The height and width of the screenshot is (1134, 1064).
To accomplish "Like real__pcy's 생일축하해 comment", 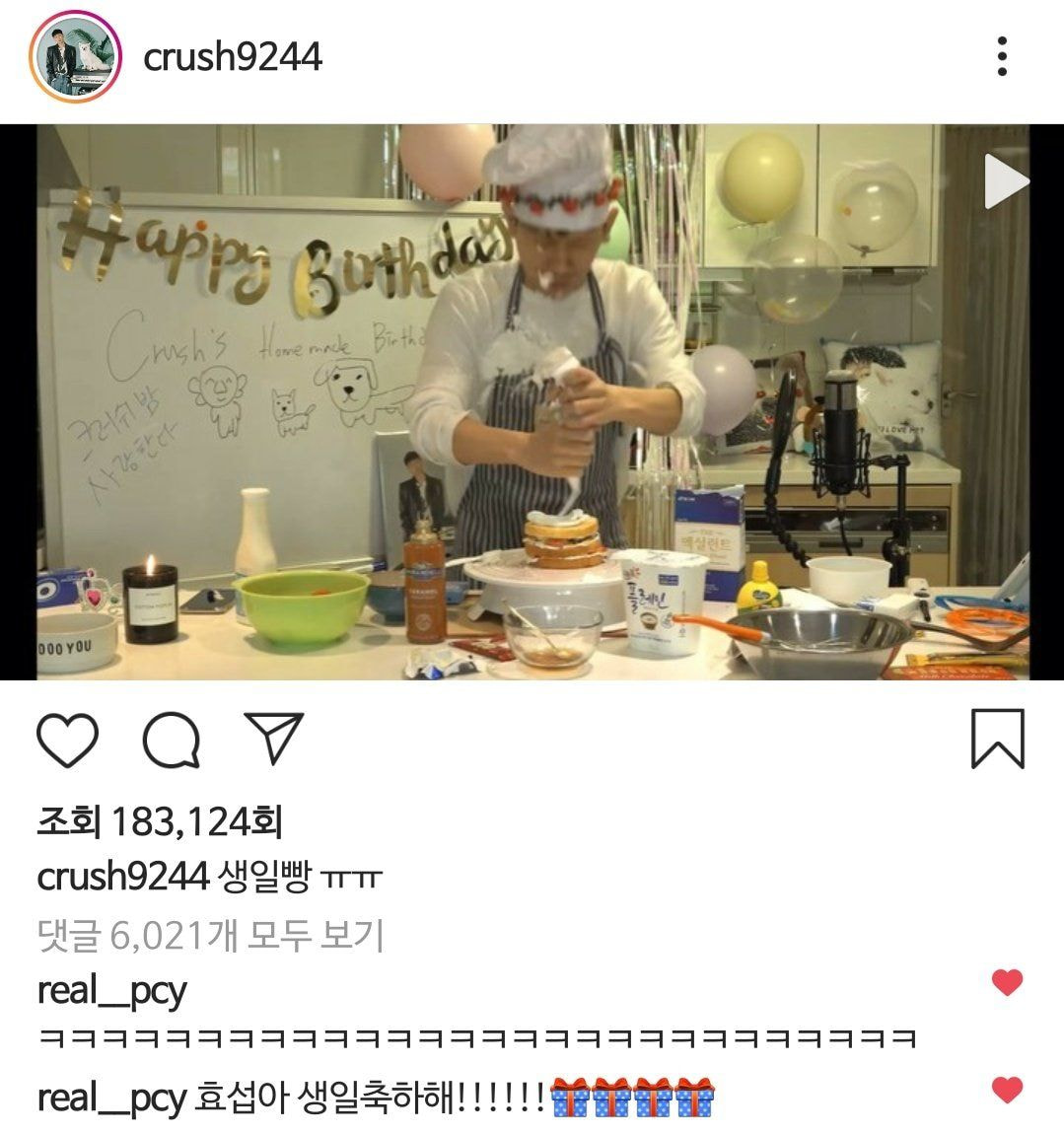I will click(x=1007, y=1090).
